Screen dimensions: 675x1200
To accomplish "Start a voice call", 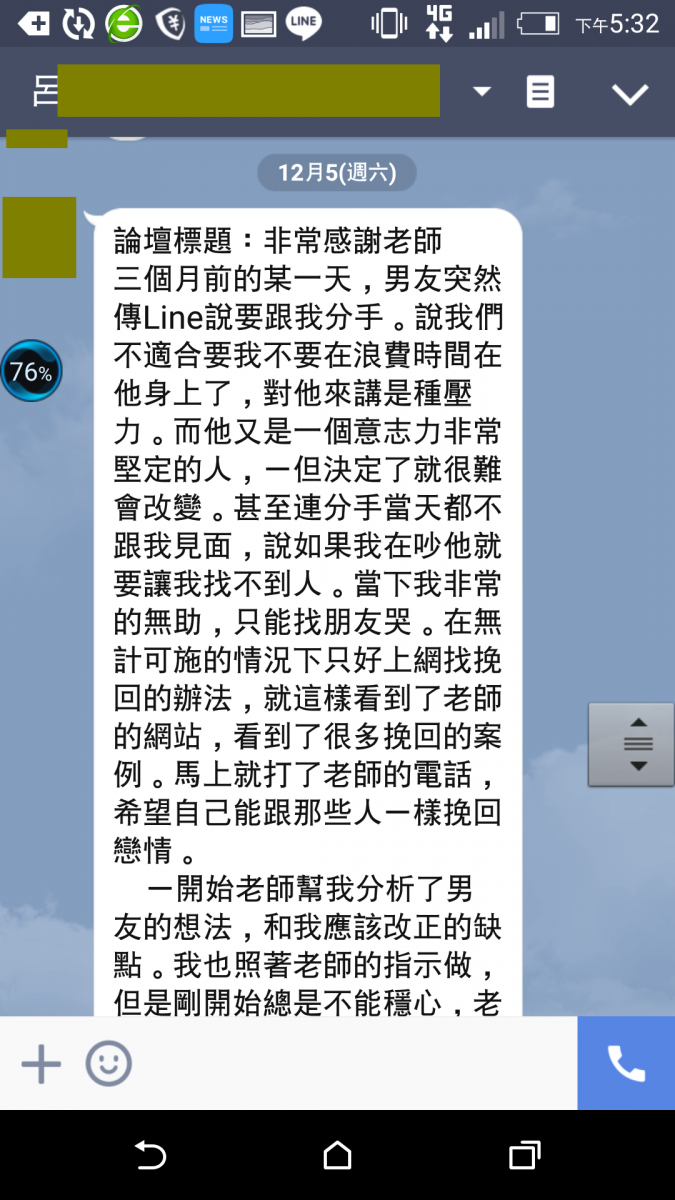I will tap(626, 1063).
